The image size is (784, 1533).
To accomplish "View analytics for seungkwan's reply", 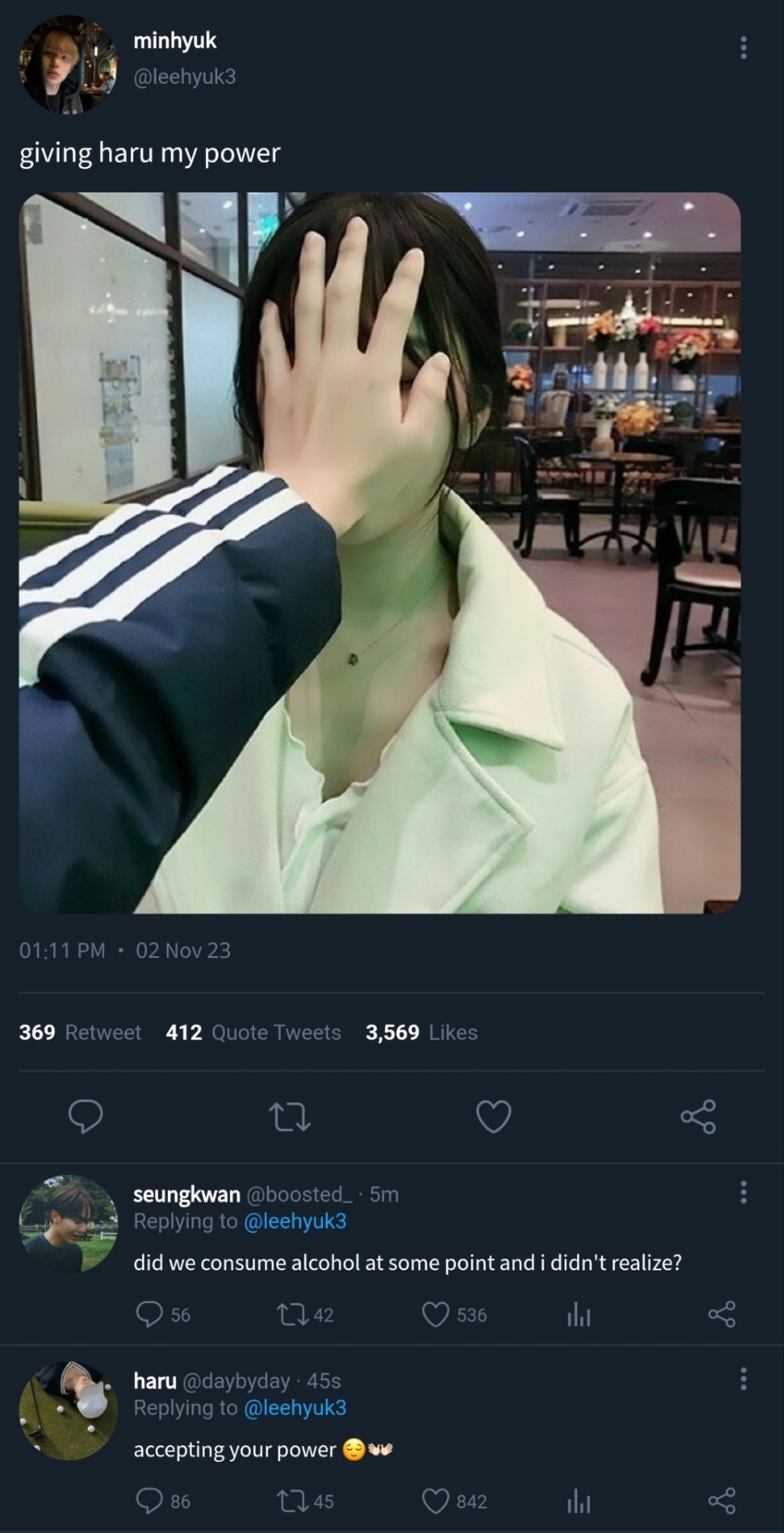I will (578, 1315).
